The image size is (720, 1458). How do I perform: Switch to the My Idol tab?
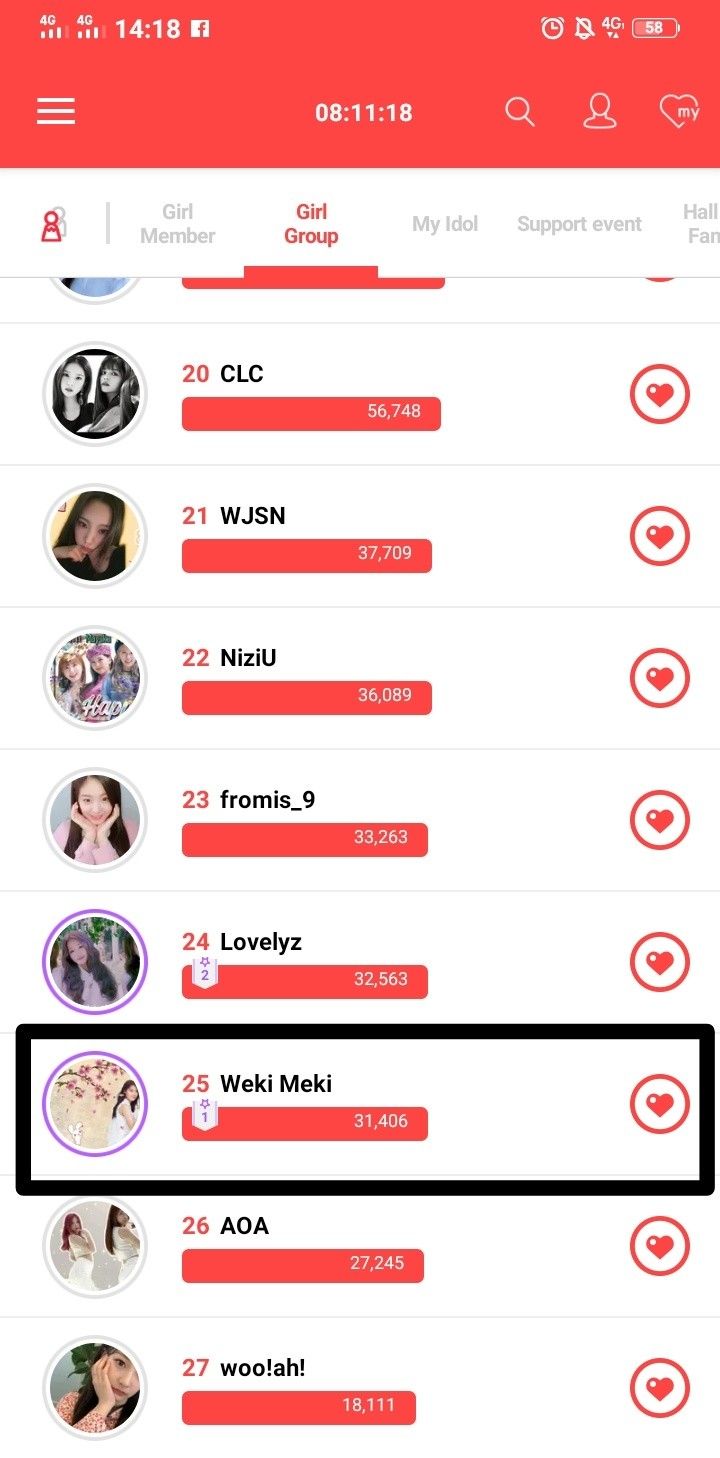(445, 224)
